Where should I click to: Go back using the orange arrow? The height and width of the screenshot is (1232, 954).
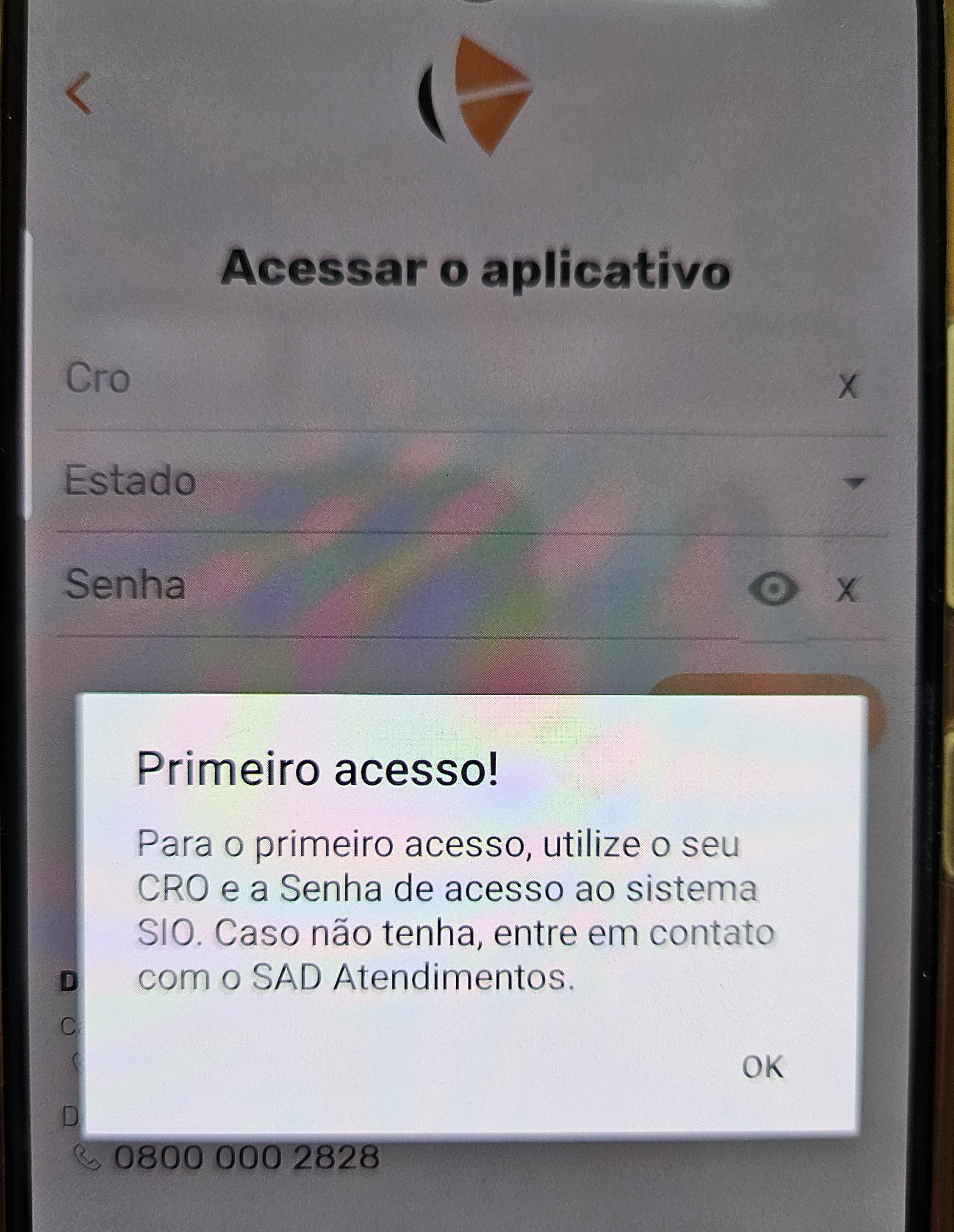78,94
